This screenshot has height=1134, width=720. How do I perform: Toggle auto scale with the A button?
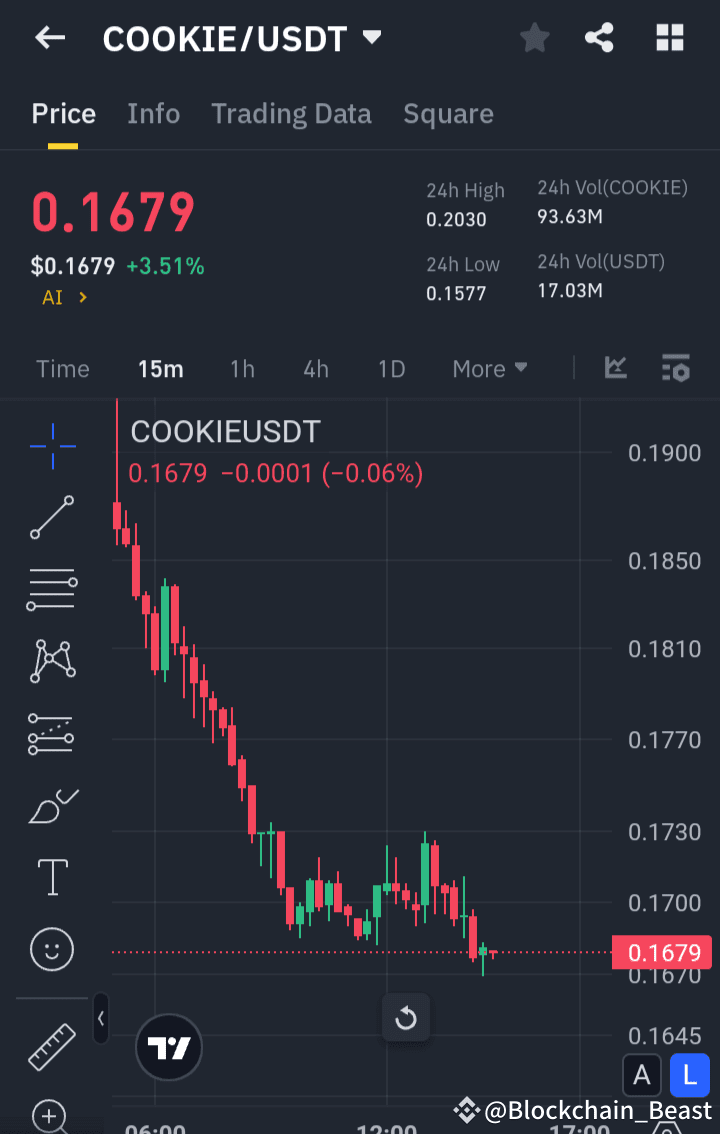click(x=642, y=1074)
